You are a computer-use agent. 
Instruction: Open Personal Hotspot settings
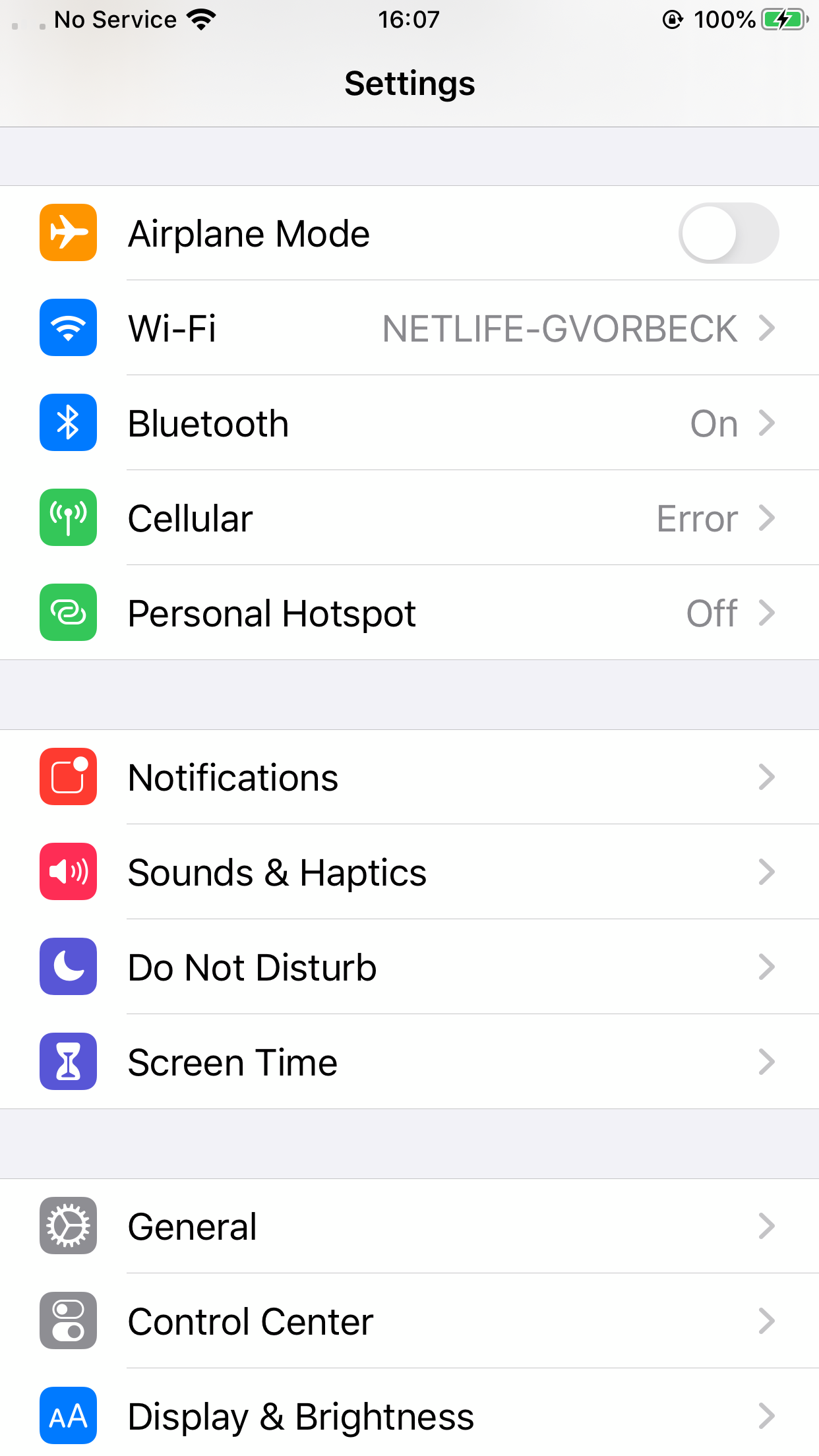coord(409,613)
